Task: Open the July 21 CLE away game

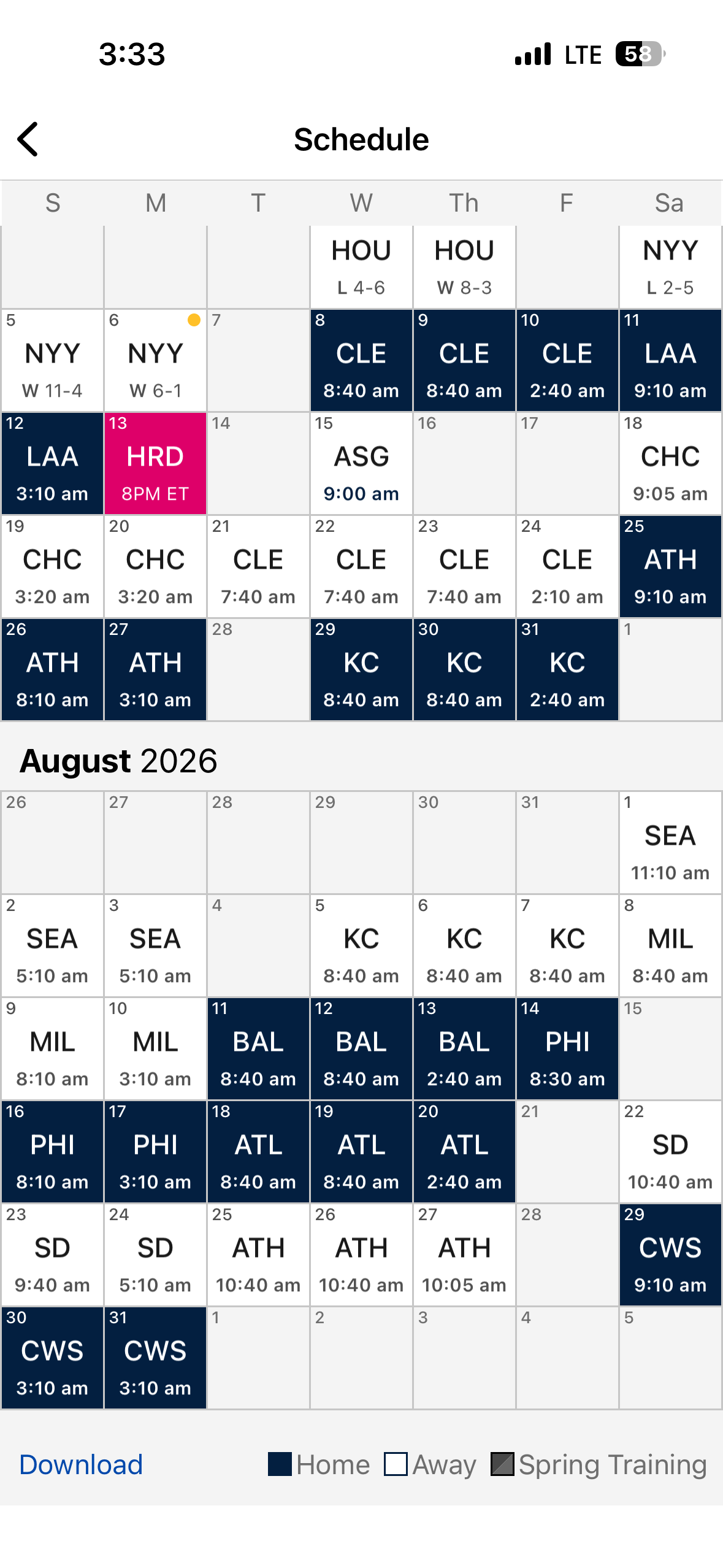Action: click(x=258, y=566)
